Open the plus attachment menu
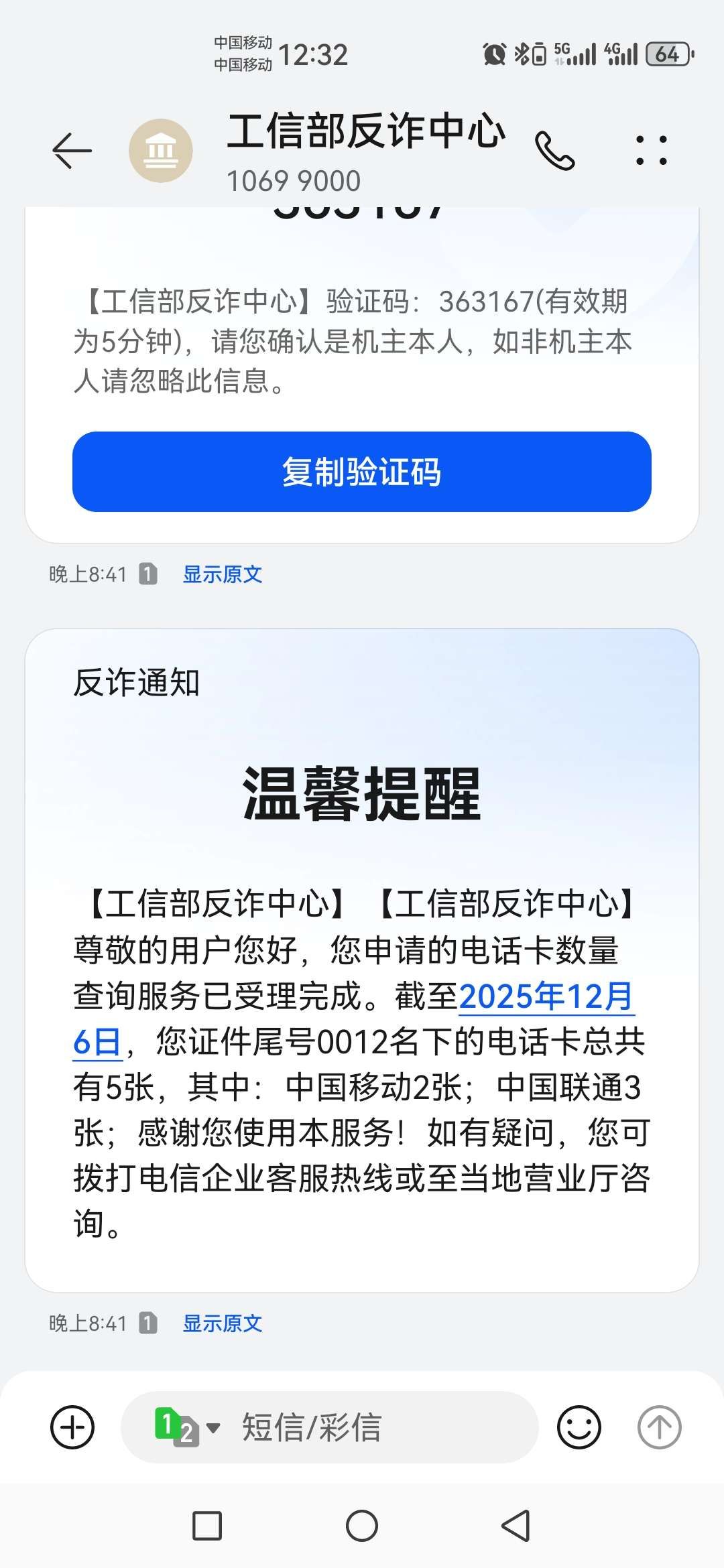Screen dimensions: 724x1568 coord(72,1427)
